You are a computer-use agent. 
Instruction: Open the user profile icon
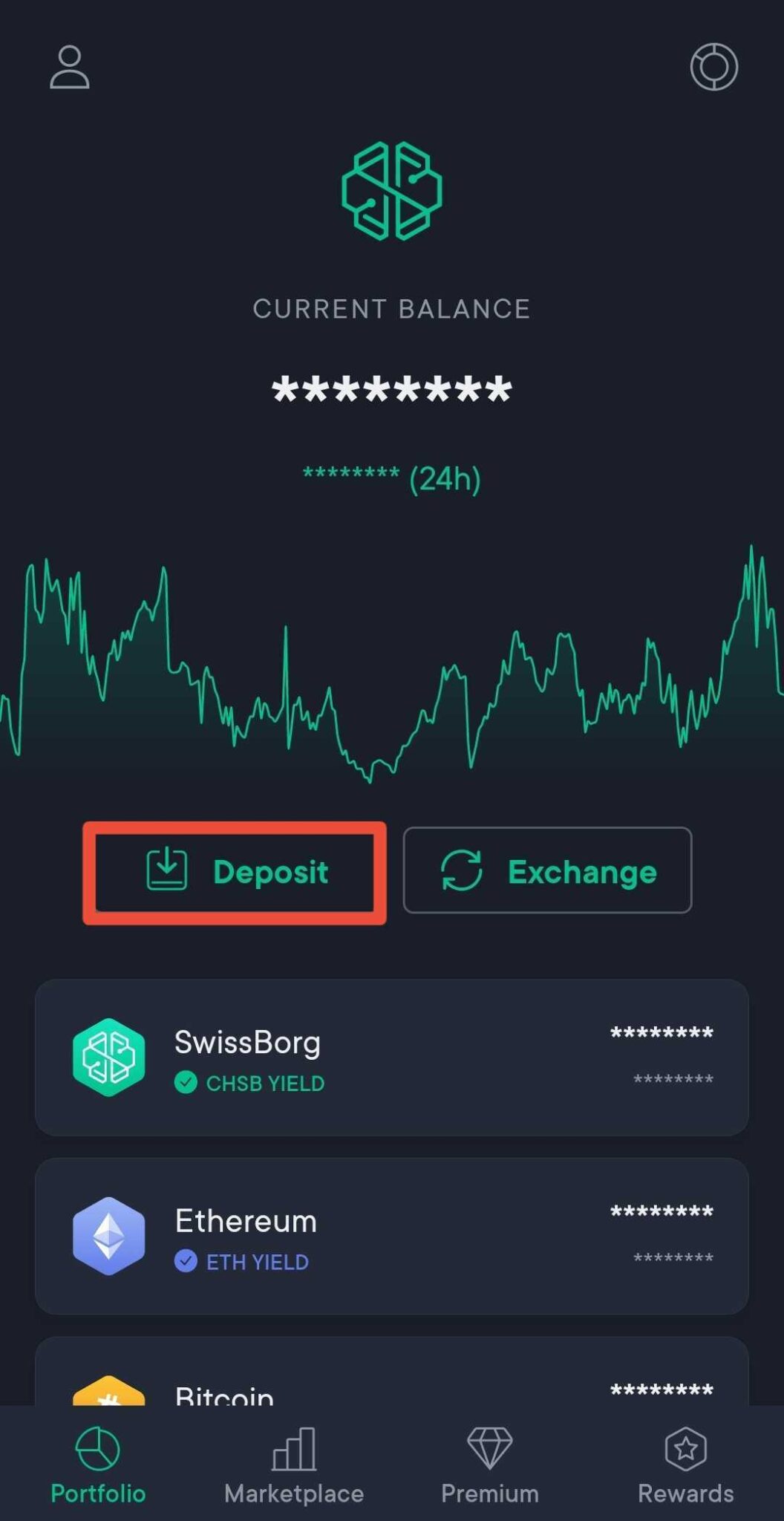coord(71,67)
